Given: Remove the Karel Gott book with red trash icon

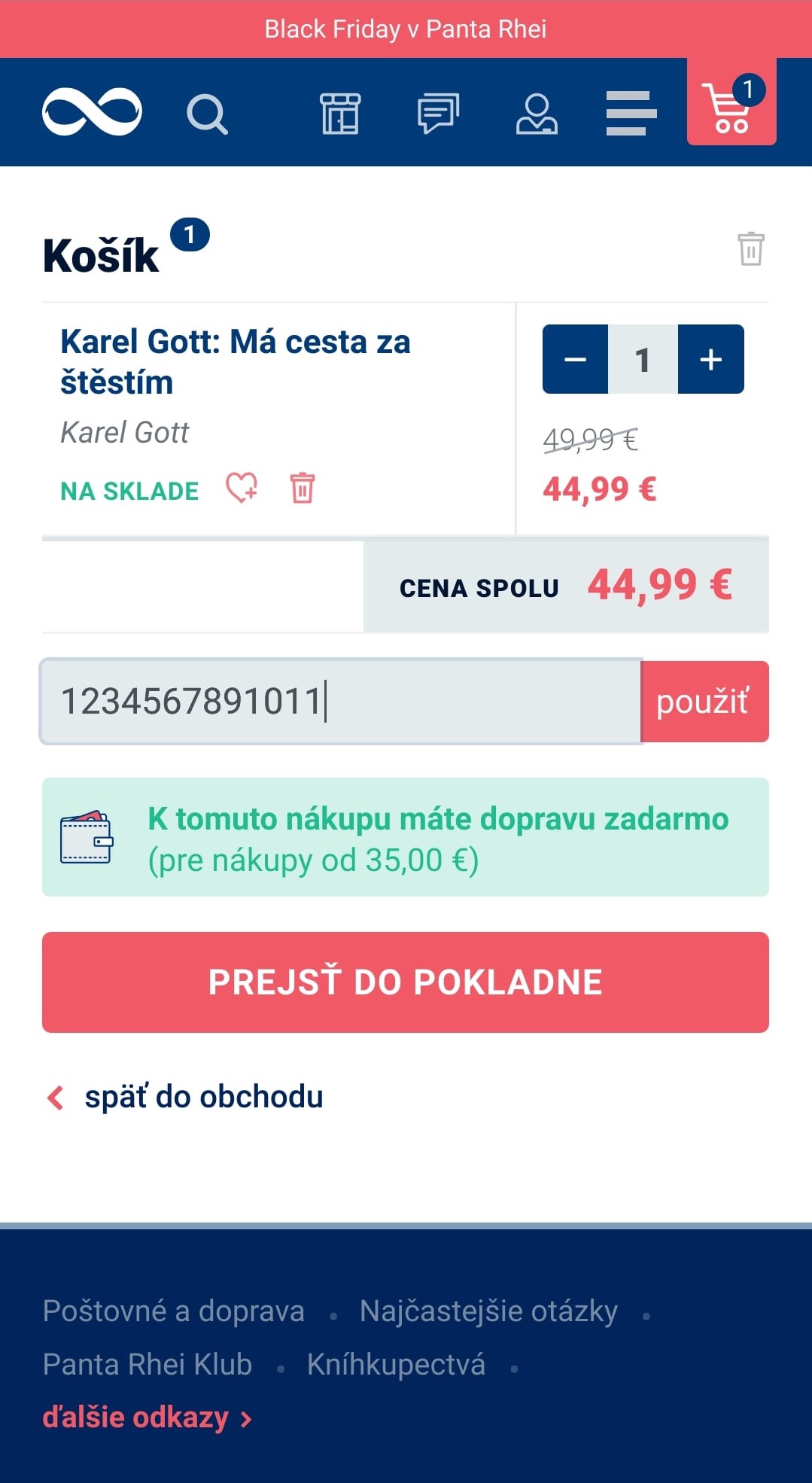Looking at the screenshot, I should point(303,488).
